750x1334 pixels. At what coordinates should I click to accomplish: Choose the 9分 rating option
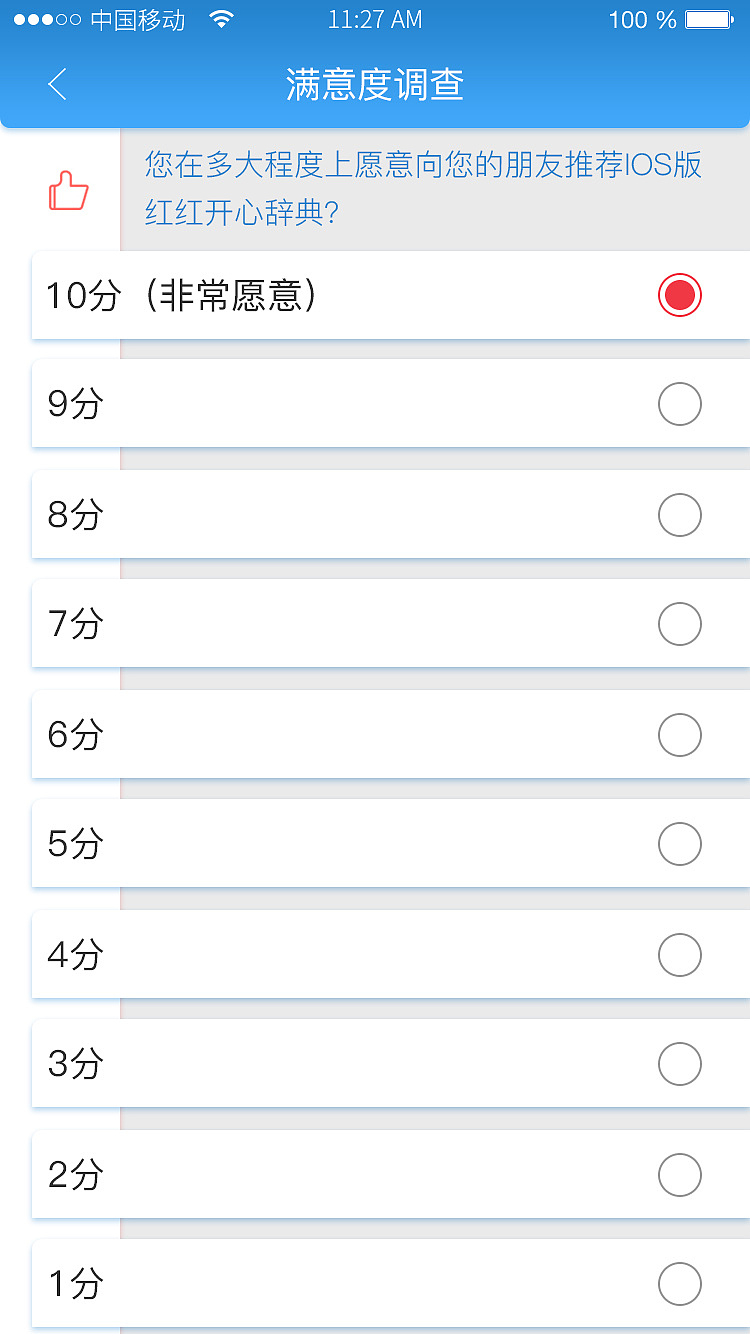click(679, 404)
